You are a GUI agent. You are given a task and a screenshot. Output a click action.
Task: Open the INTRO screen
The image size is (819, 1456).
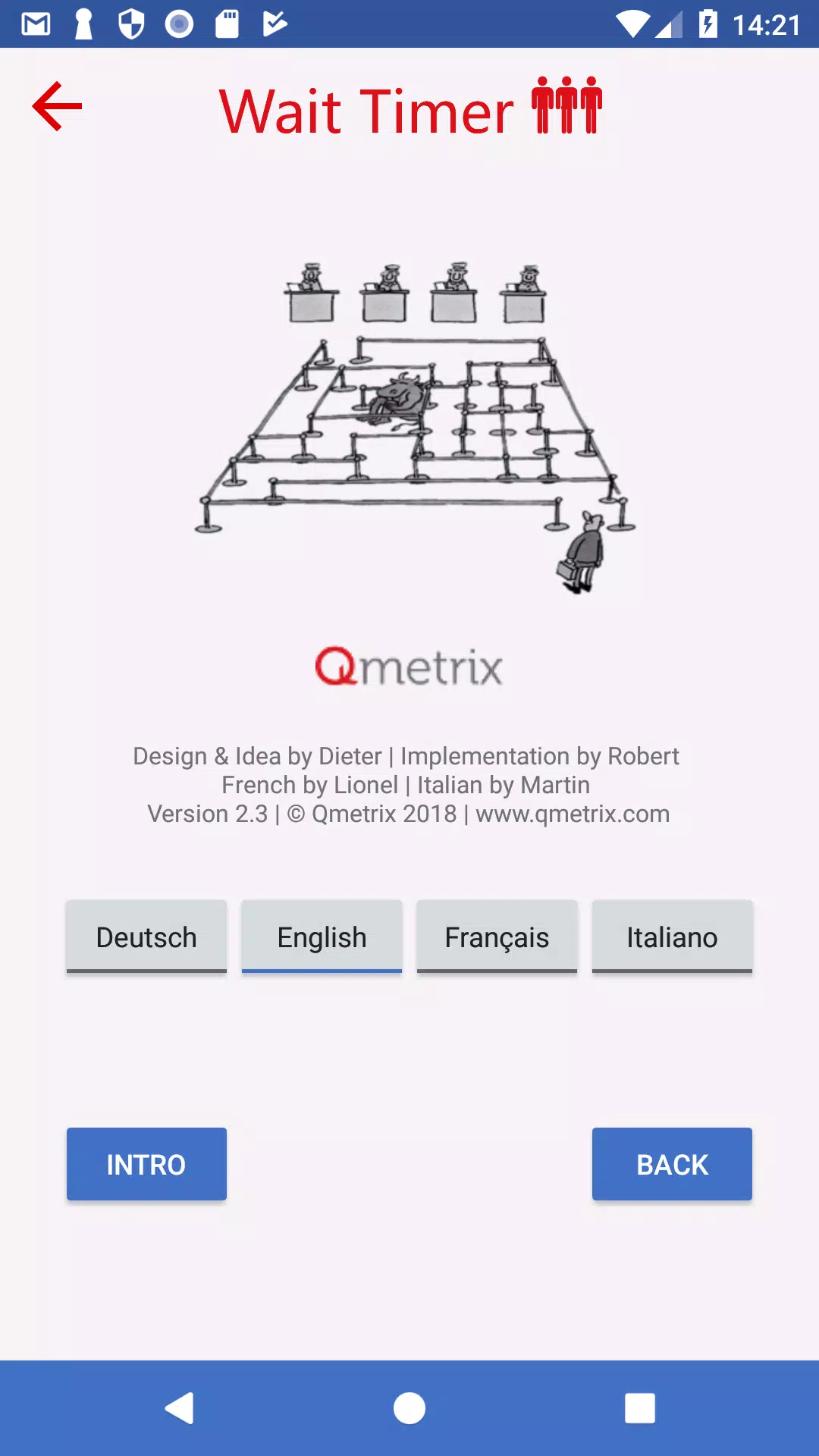click(146, 1164)
